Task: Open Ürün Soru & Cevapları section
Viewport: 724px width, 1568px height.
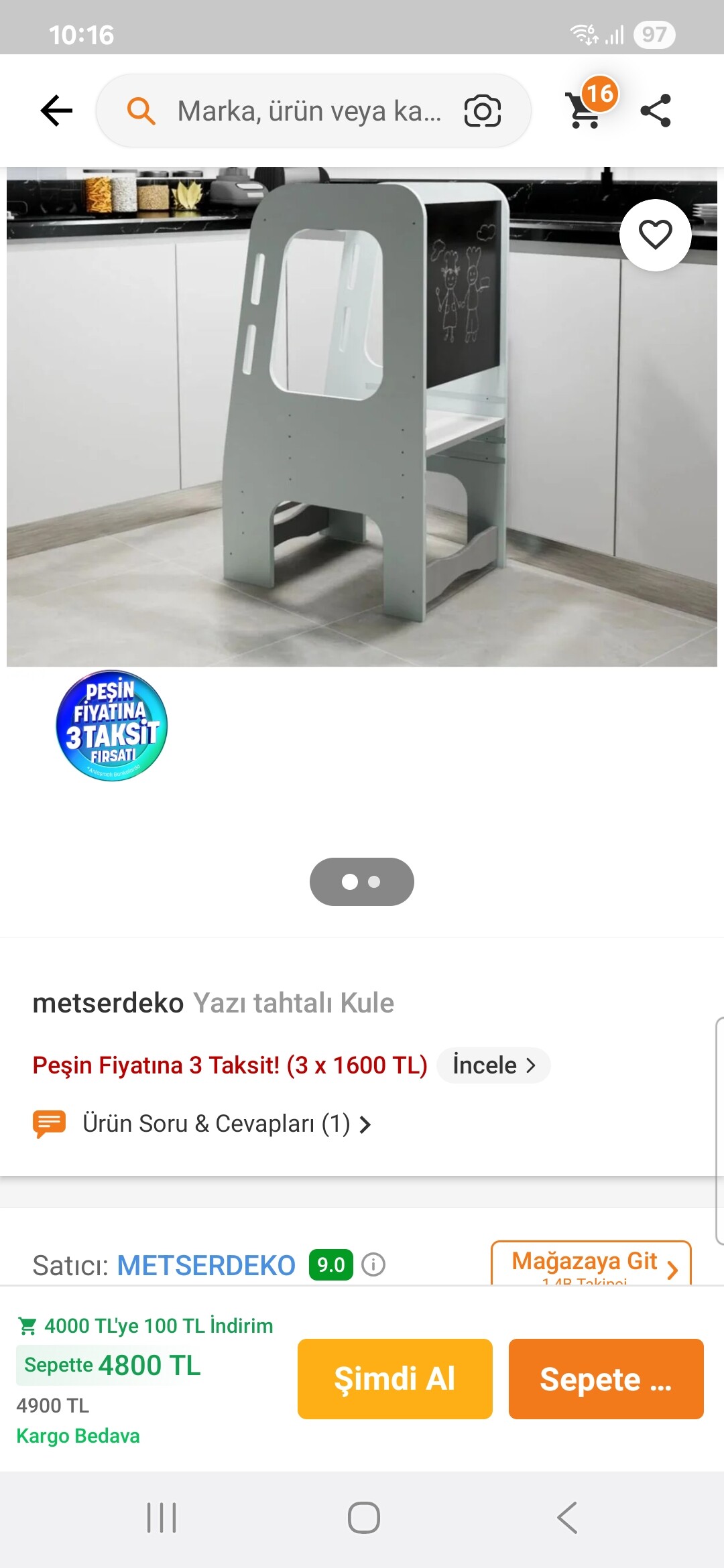Action: click(x=215, y=1124)
